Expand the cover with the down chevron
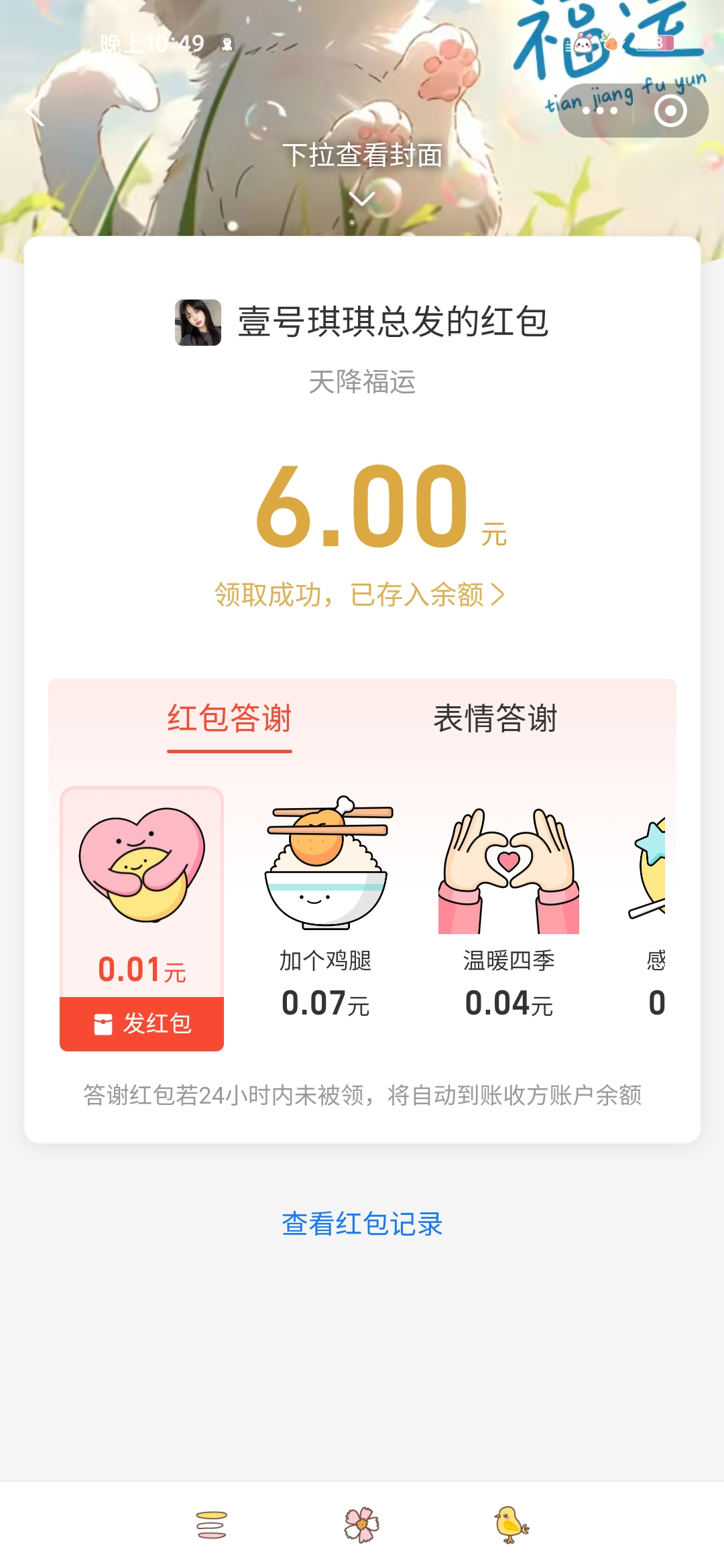The image size is (724, 1568). [x=362, y=199]
